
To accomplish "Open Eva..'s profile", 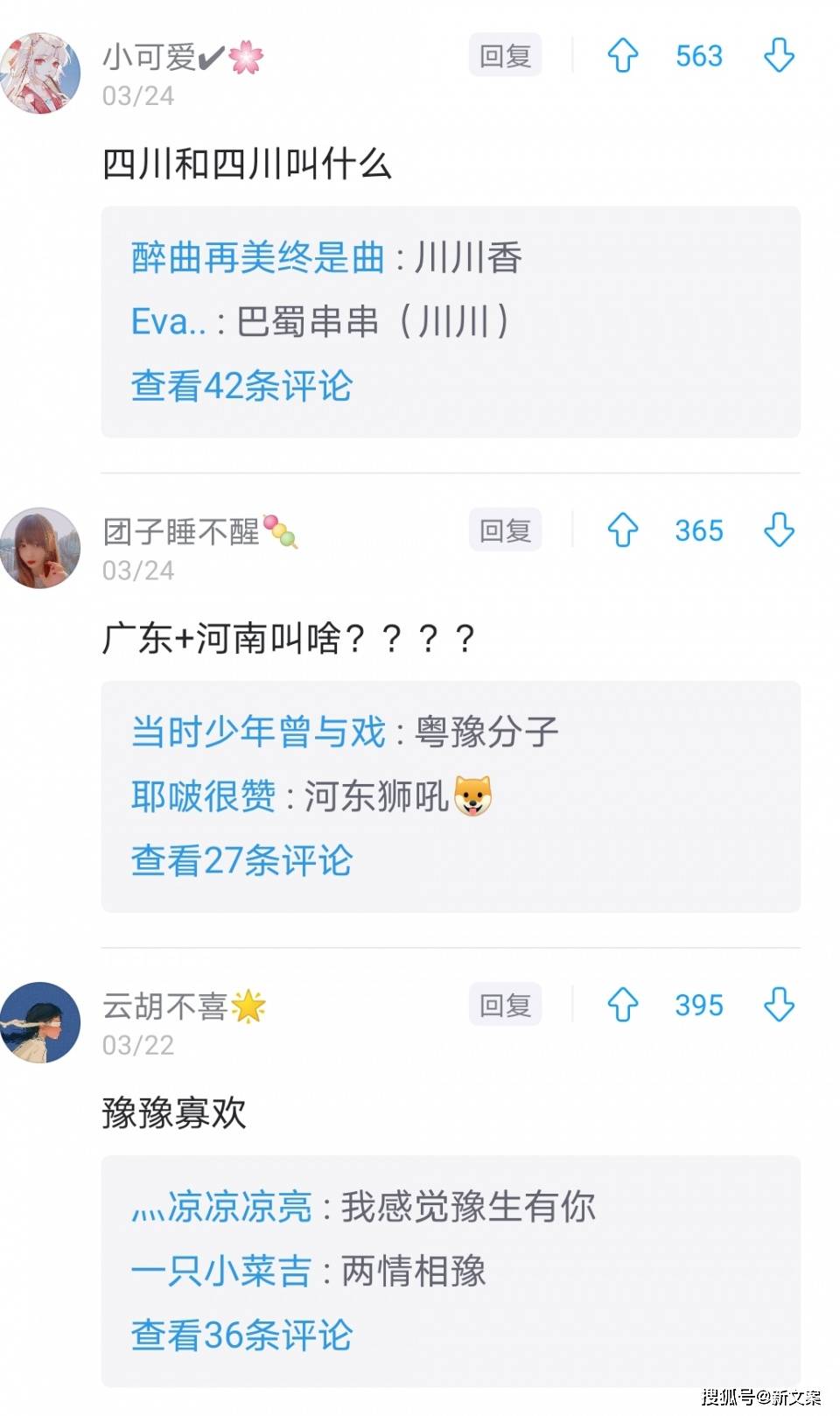I will click(168, 322).
